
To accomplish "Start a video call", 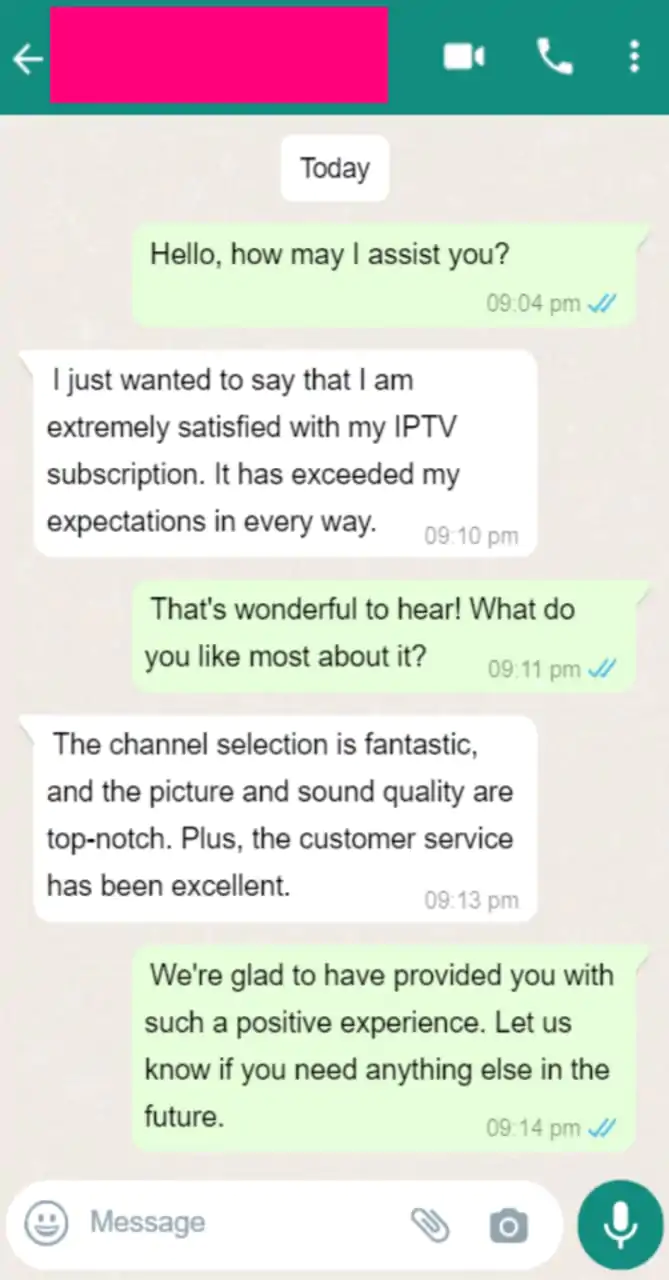I will (464, 57).
